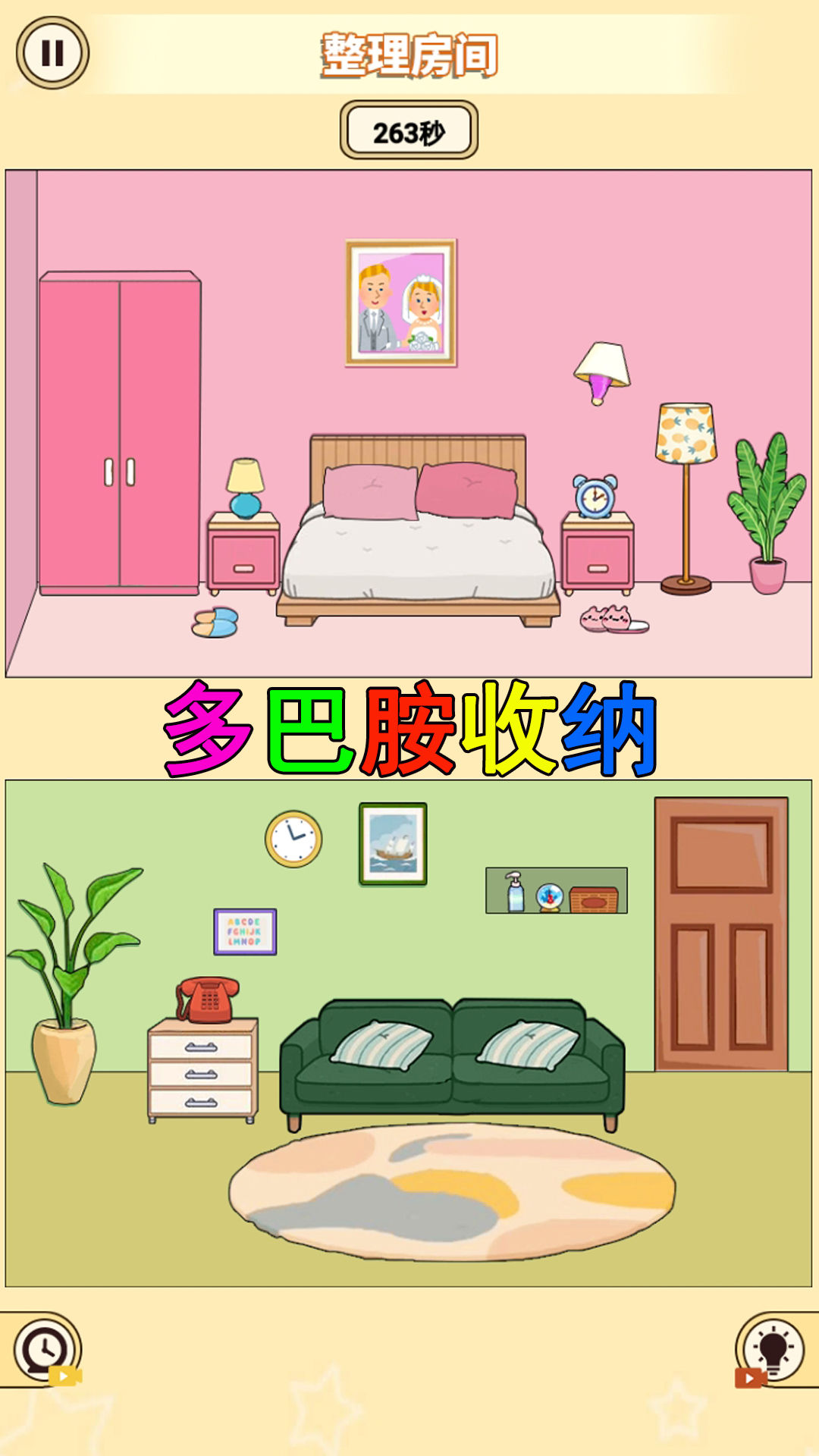Pause the game

point(52,53)
